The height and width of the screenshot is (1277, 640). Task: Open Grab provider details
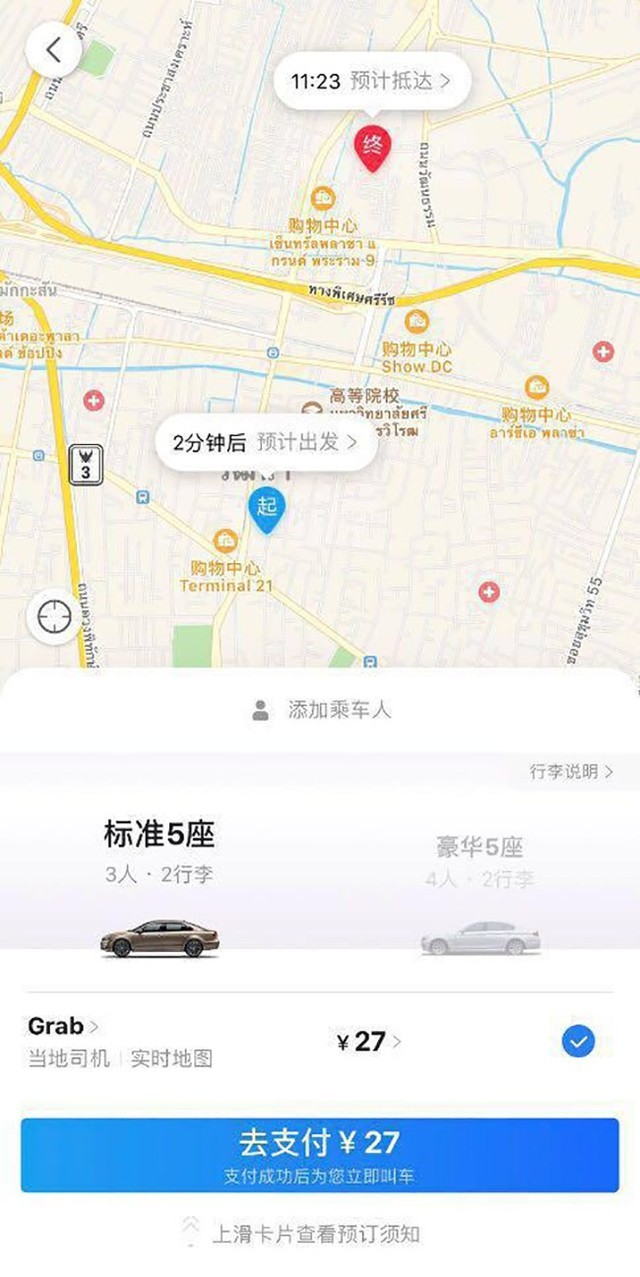coord(64,1026)
